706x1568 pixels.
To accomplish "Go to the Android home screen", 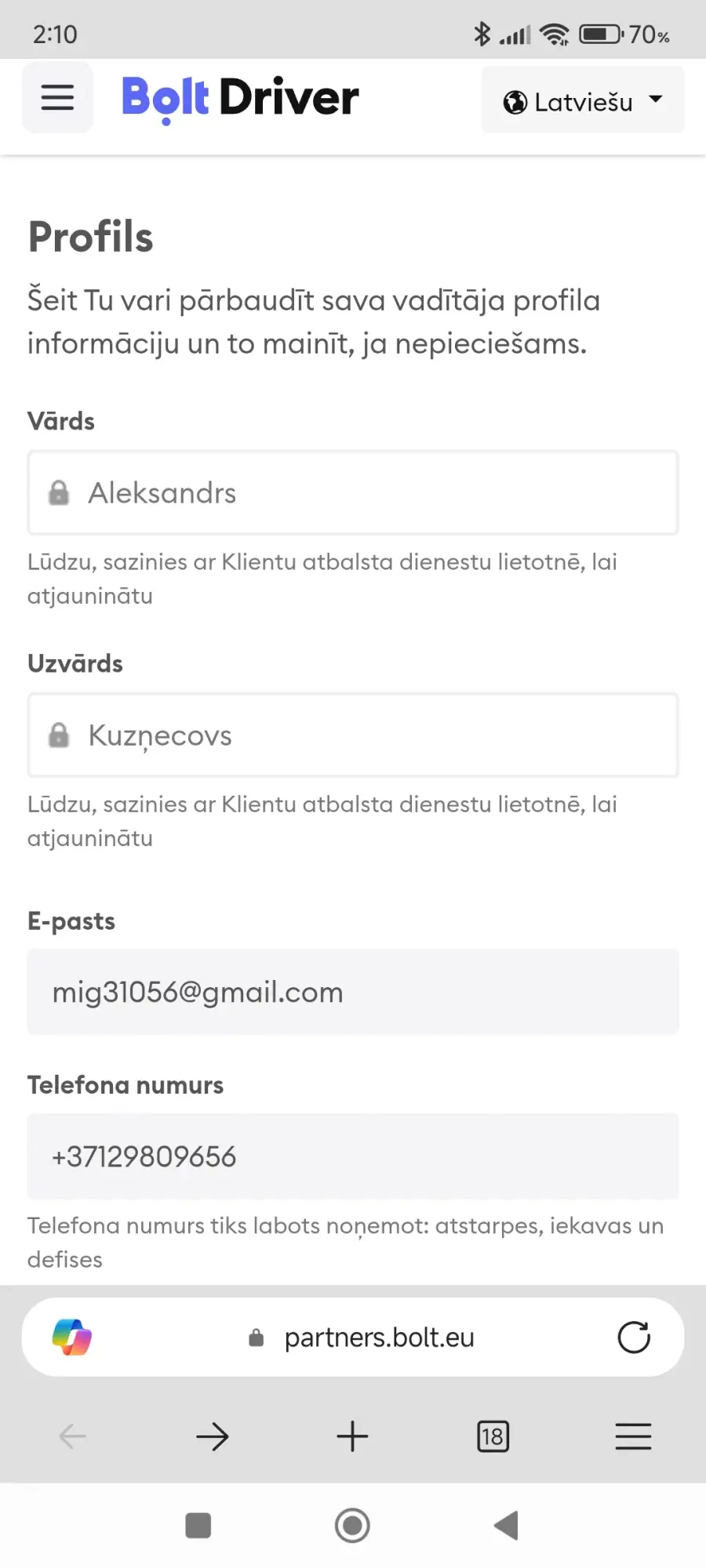I will pos(352,1526).
